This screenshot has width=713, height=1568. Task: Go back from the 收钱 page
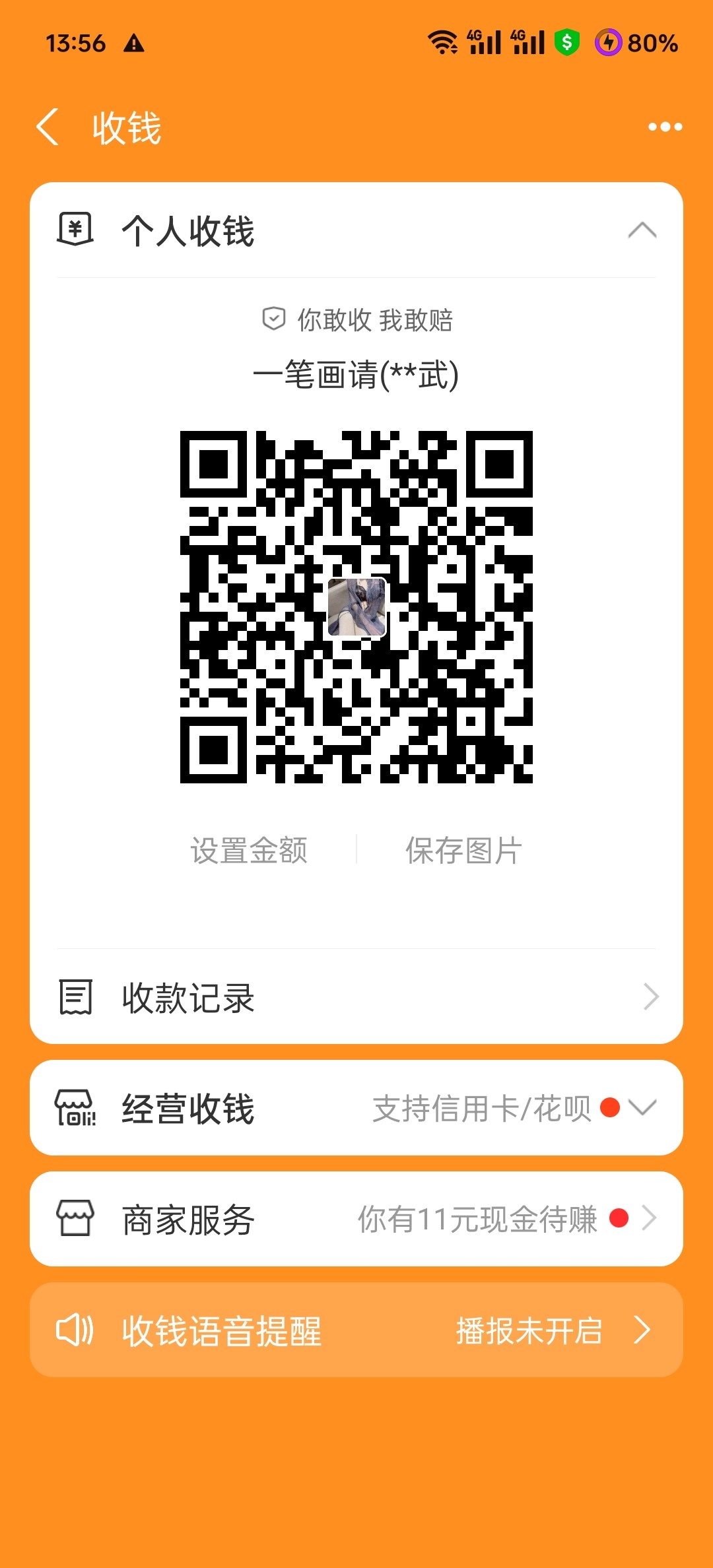48,127
